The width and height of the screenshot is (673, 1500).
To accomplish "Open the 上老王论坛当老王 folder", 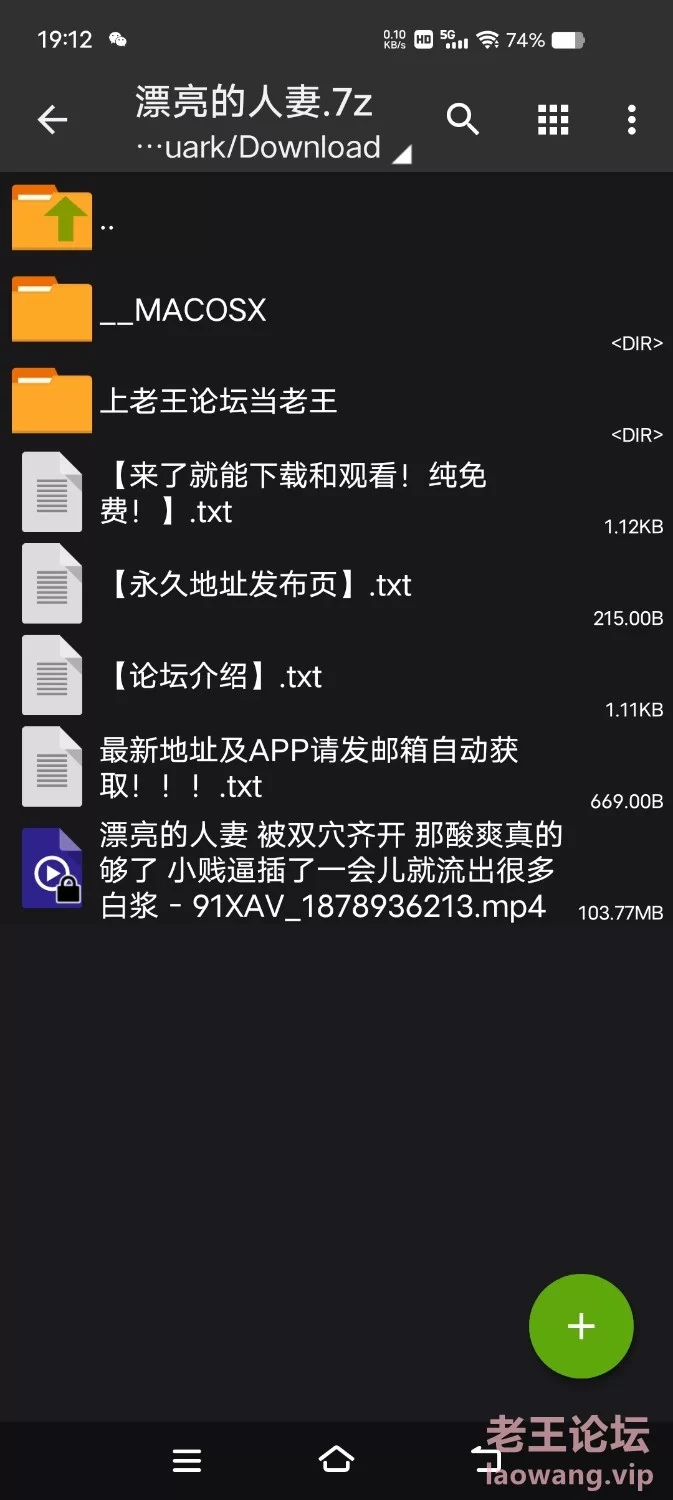I will point(336,402).
